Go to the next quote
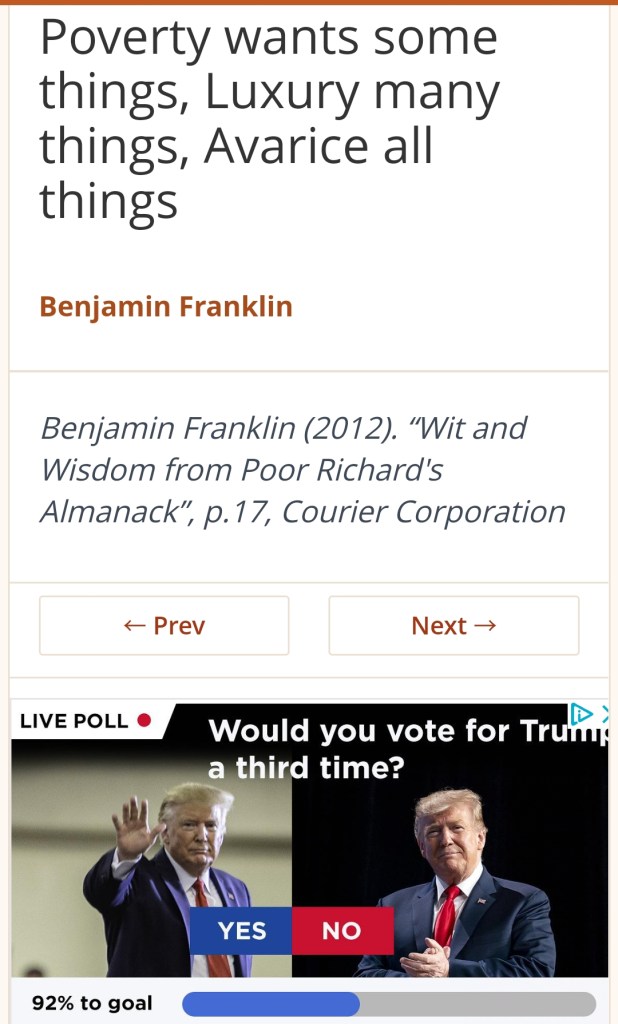 tap(453, 626)
